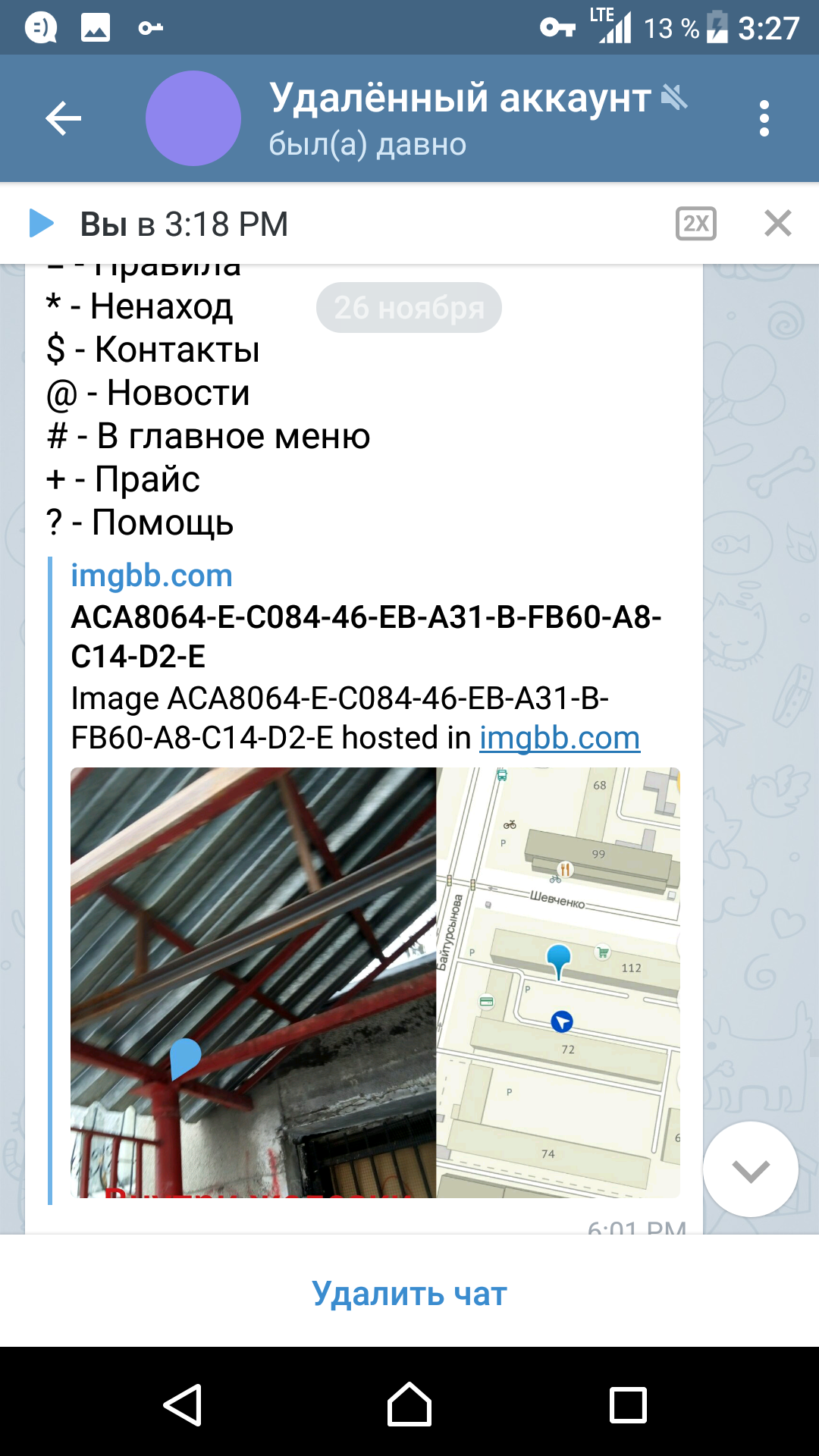Go back using the header arrow

tap(63, 118)
